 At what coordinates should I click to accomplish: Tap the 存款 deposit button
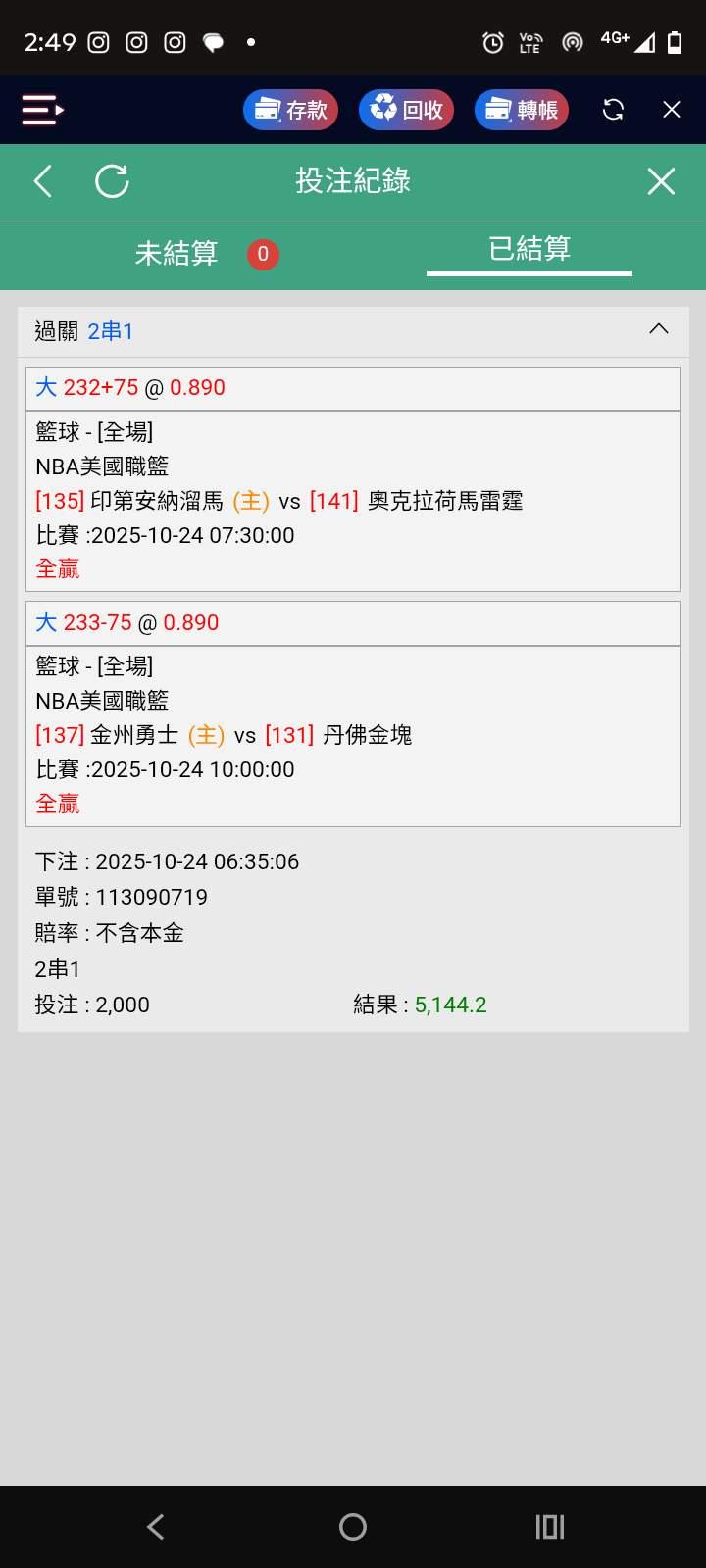[x=291, y=110]
